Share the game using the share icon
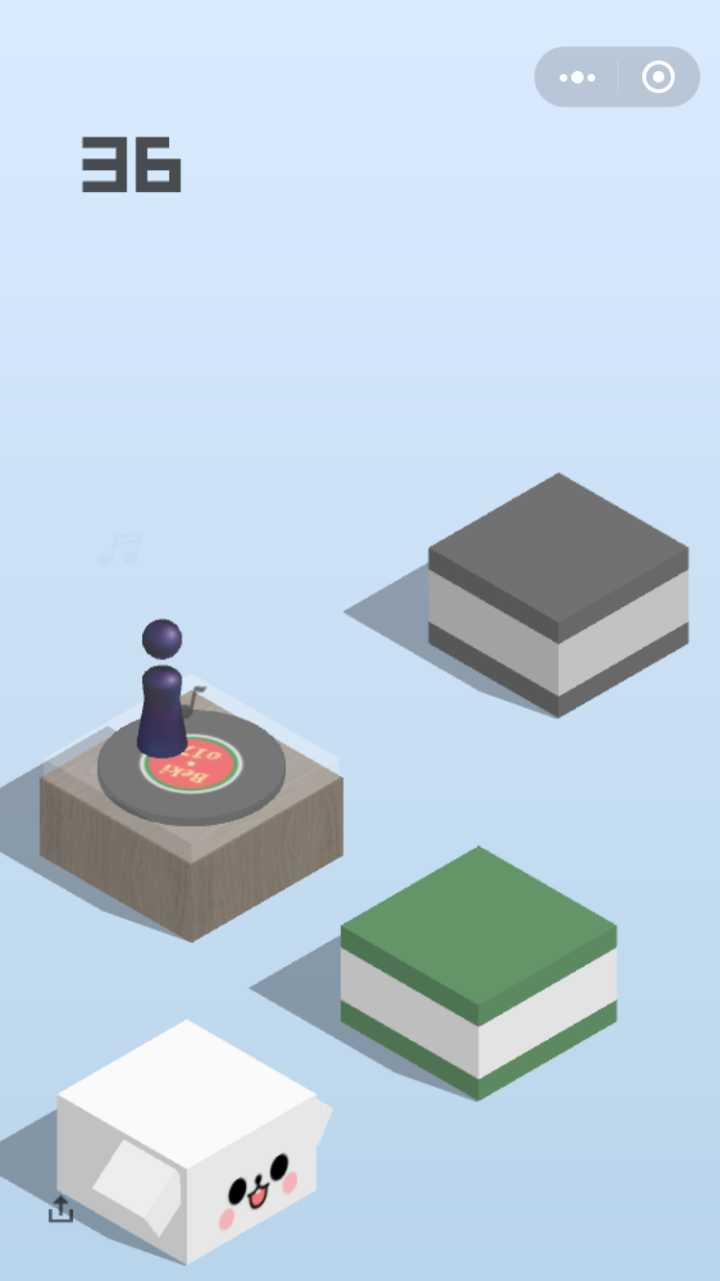Screen dimensions: 720x1281 coord(61,1209)
